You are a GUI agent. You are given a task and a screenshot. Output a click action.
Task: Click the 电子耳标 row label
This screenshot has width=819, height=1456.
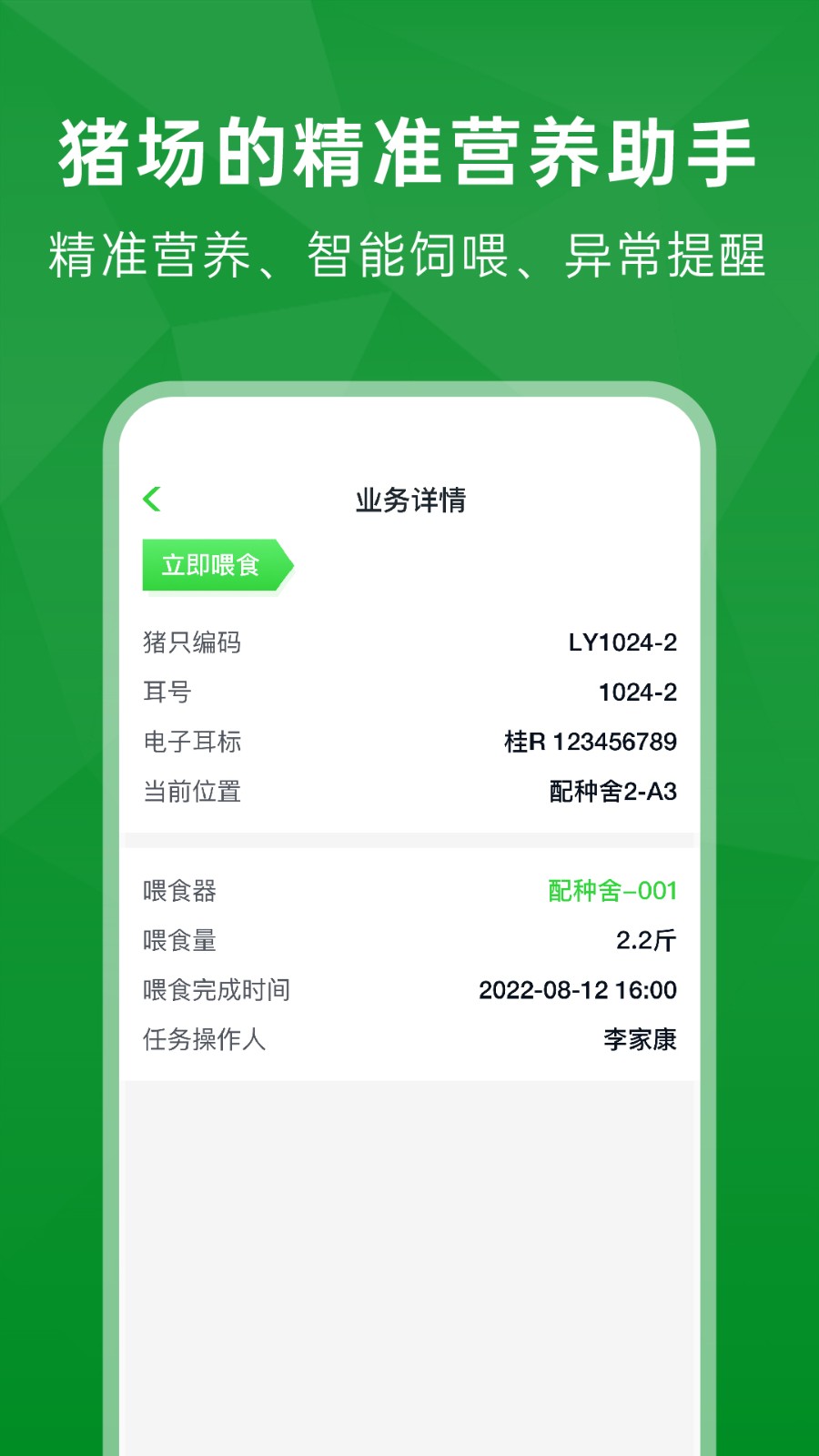(x=193, y=742)
